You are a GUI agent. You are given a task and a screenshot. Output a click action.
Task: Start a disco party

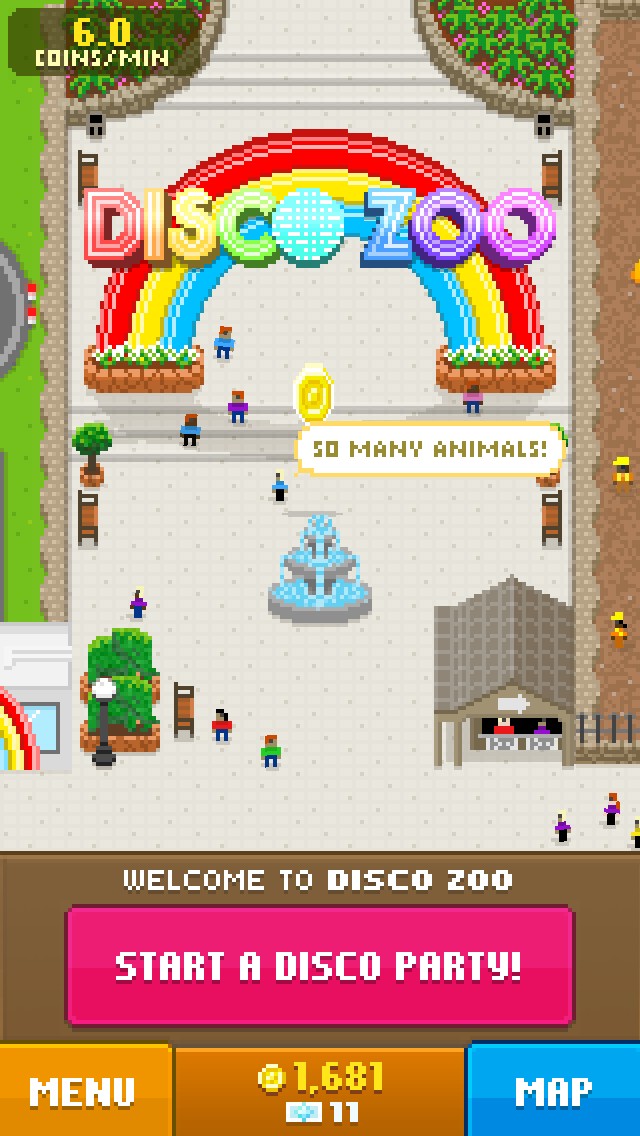click(x=320, y=966)
